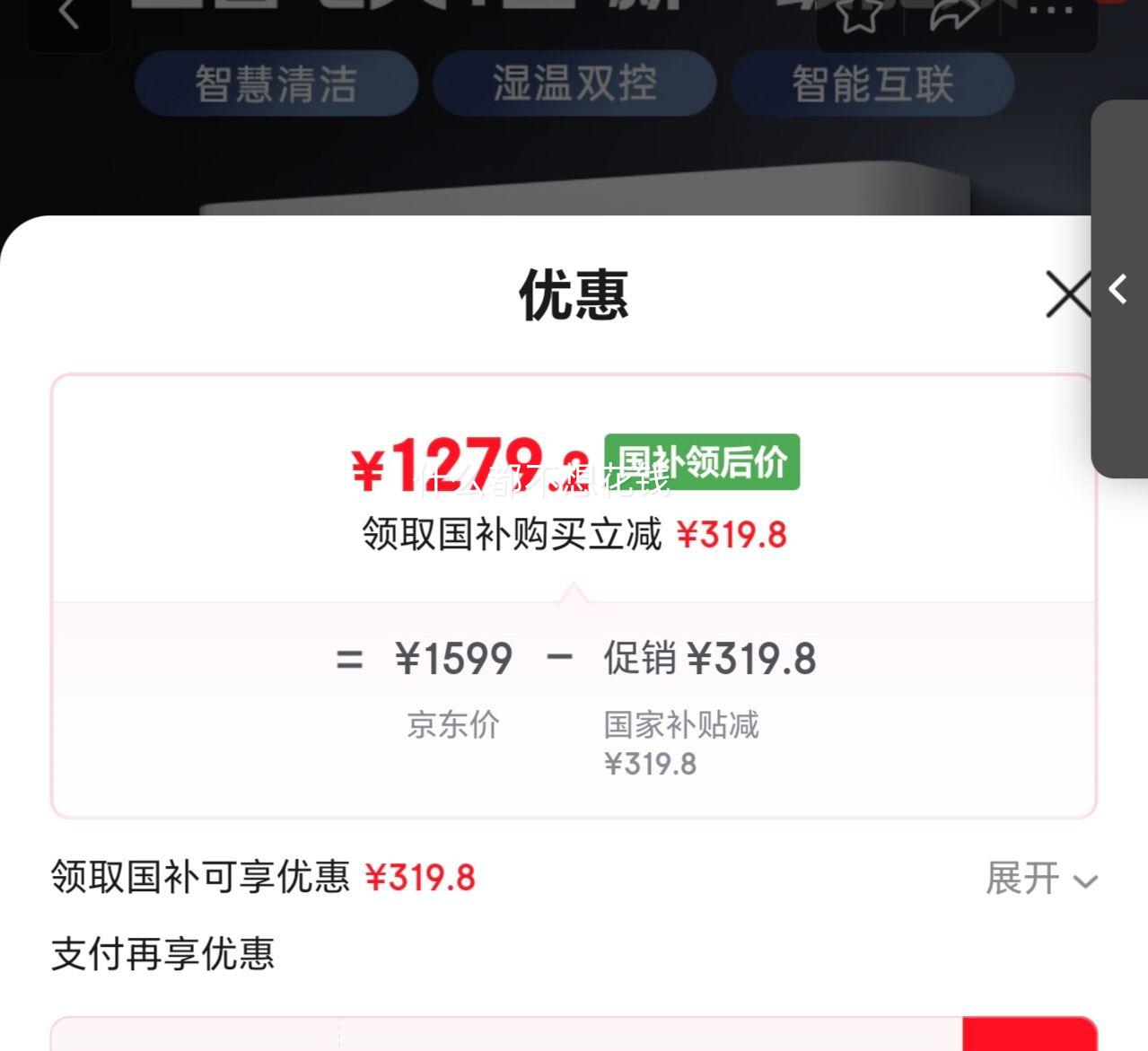
Task: Favorite this product with the star icon
Action: click(859, 16)
